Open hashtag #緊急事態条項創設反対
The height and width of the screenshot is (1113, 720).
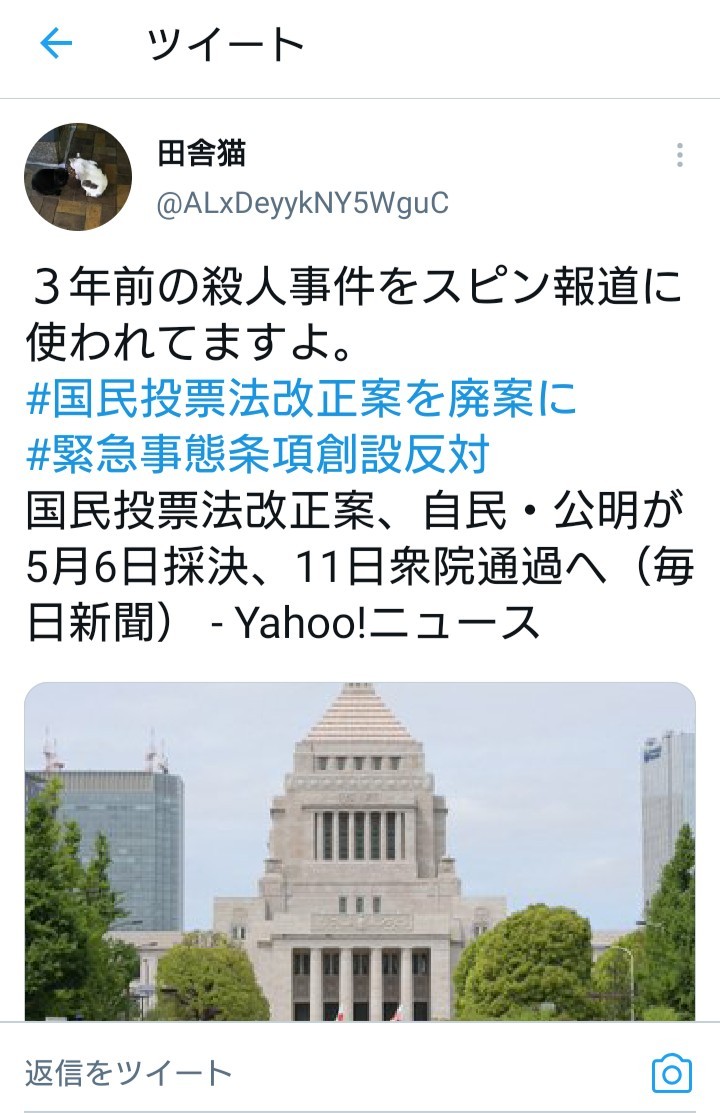[x=257, y=455]
